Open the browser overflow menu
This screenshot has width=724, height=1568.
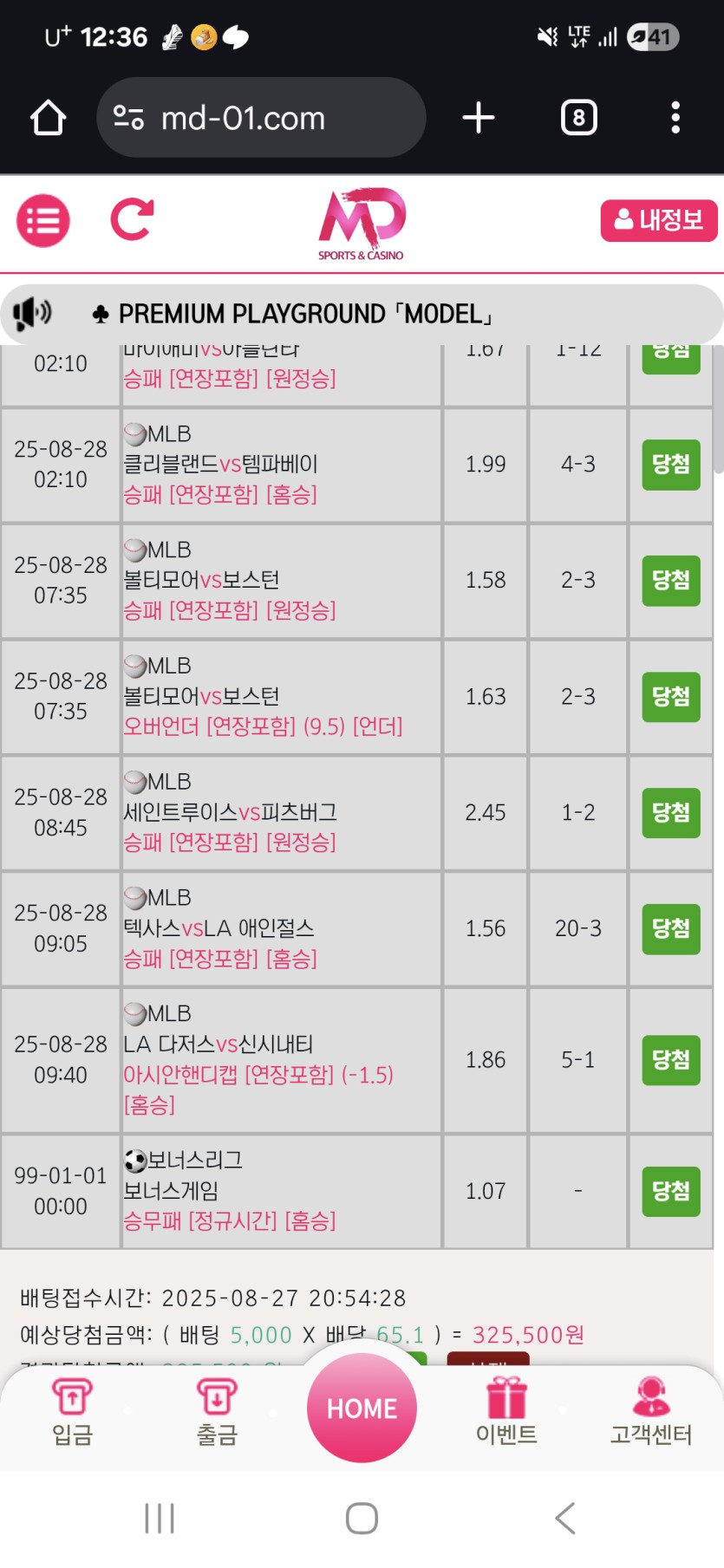pyautogui.click(x=675, y=118)
